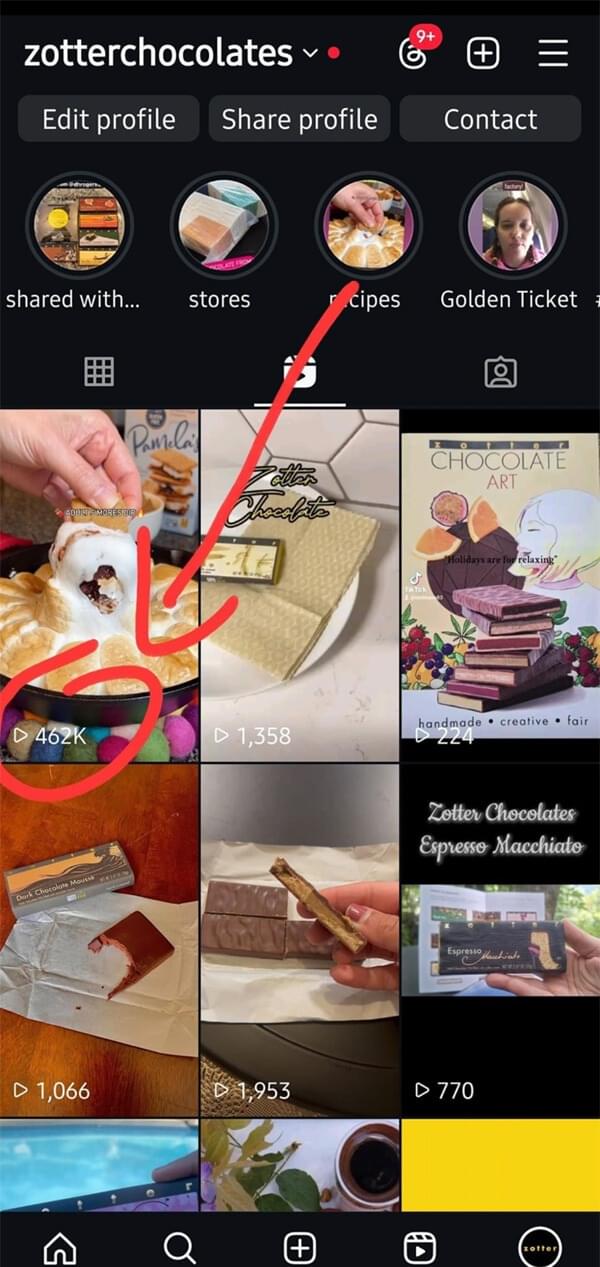Switch to the tagged photos tab

pos(500,372)
